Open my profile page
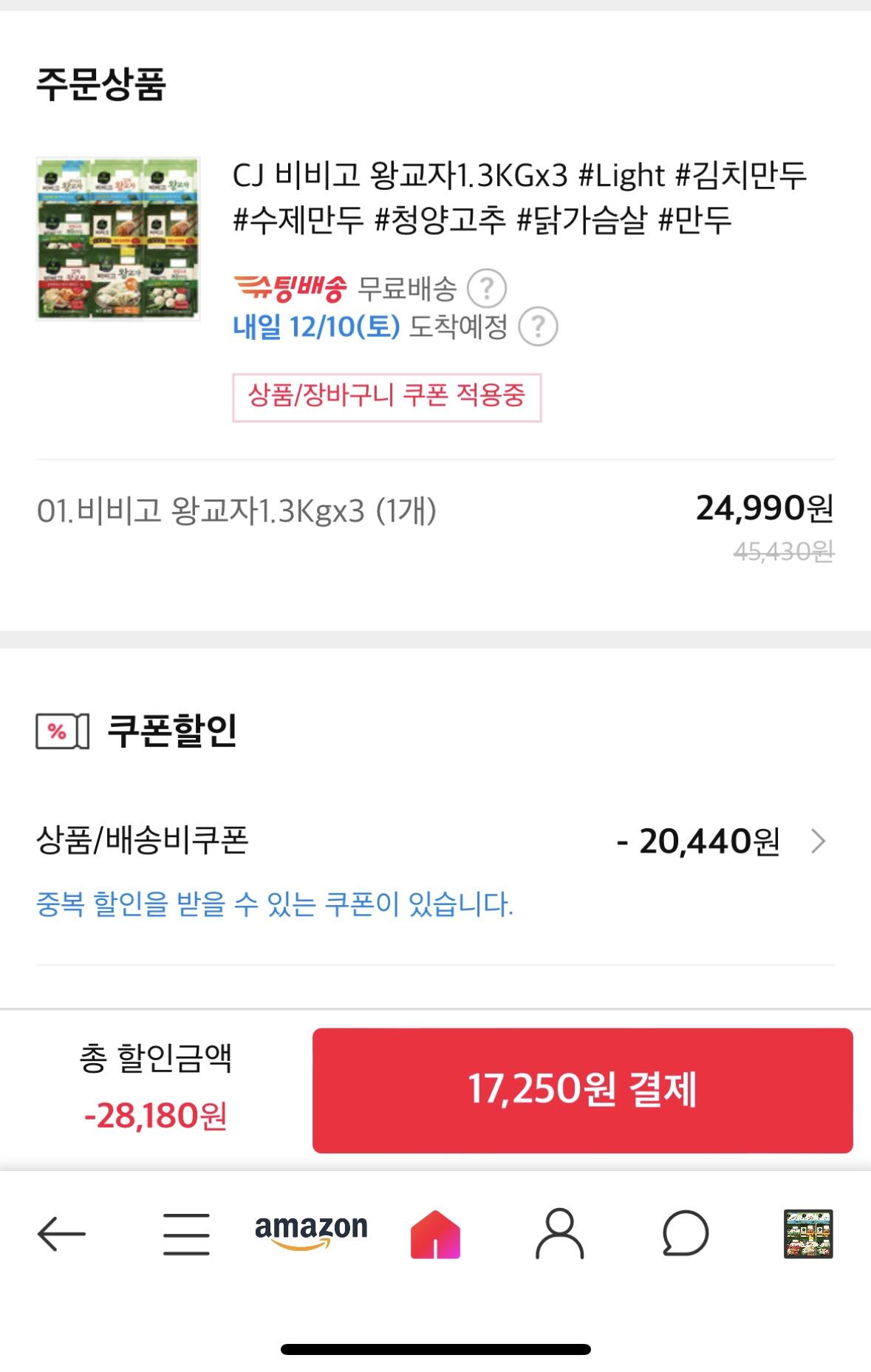The height and width of the screenshot is (1372, 871). click(x=559, y=1234)
